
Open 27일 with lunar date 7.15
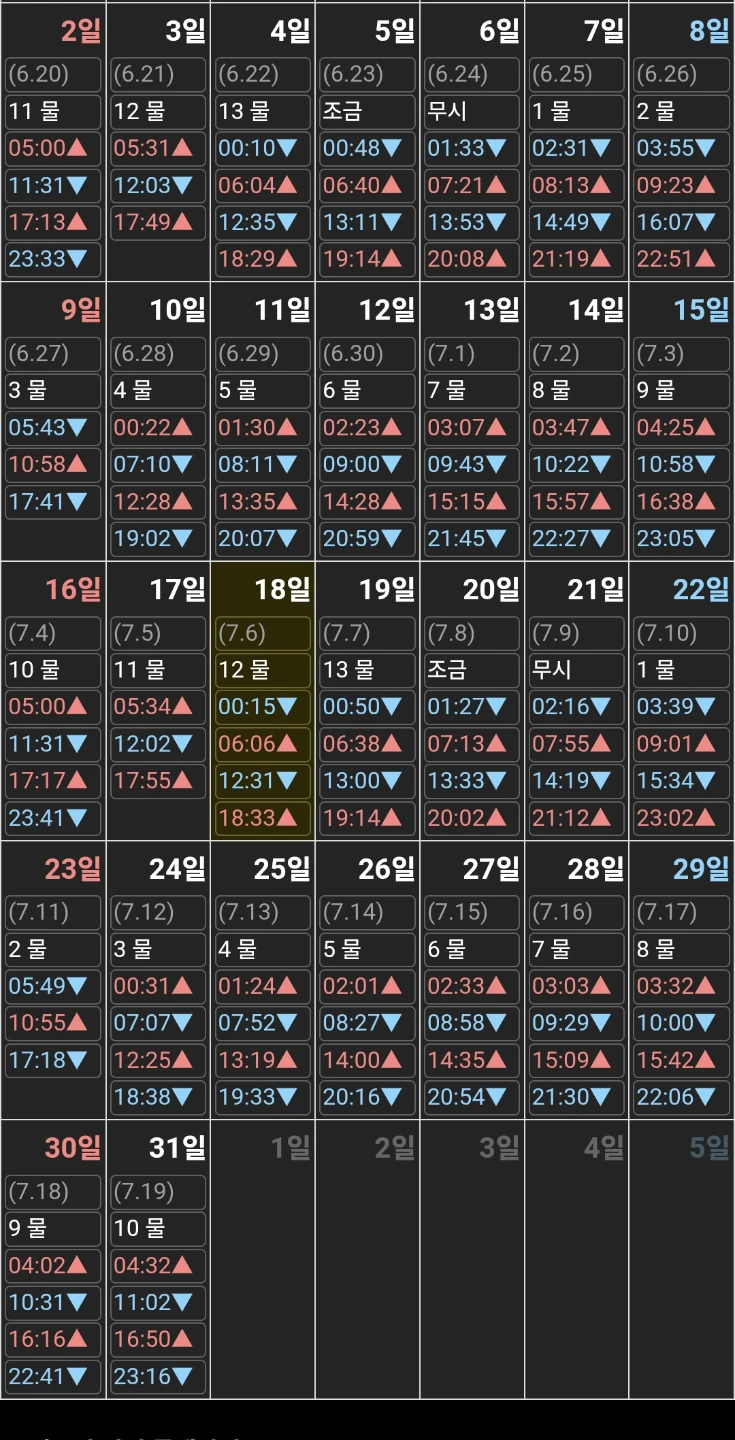click(472, 980)
